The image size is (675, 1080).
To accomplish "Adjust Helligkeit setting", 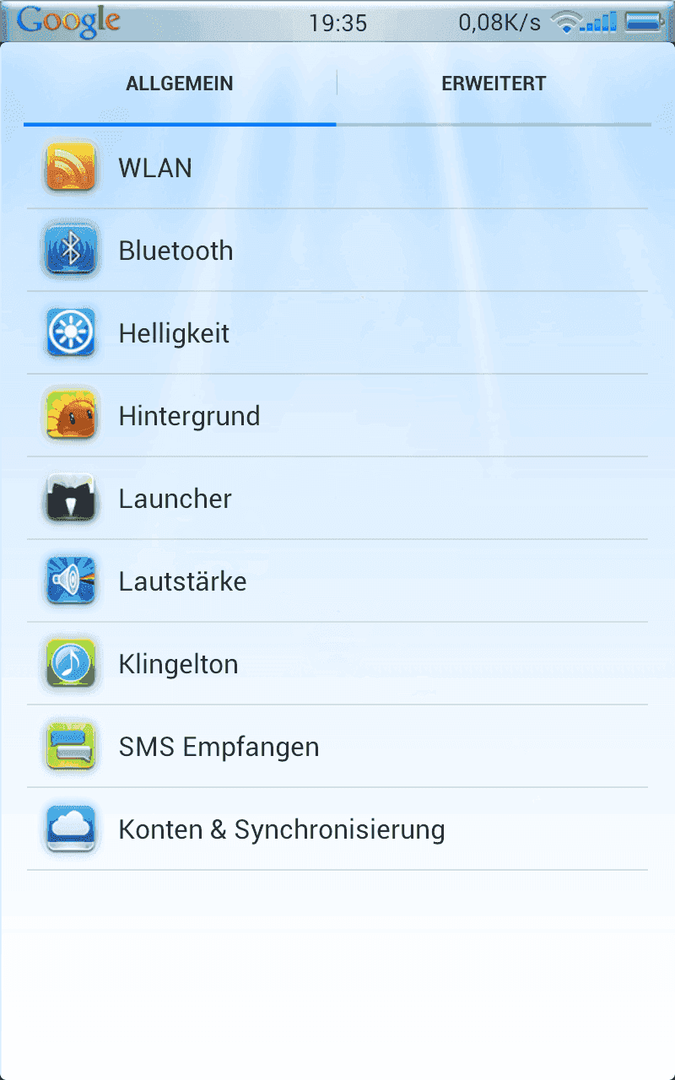I will coord(338,333).
